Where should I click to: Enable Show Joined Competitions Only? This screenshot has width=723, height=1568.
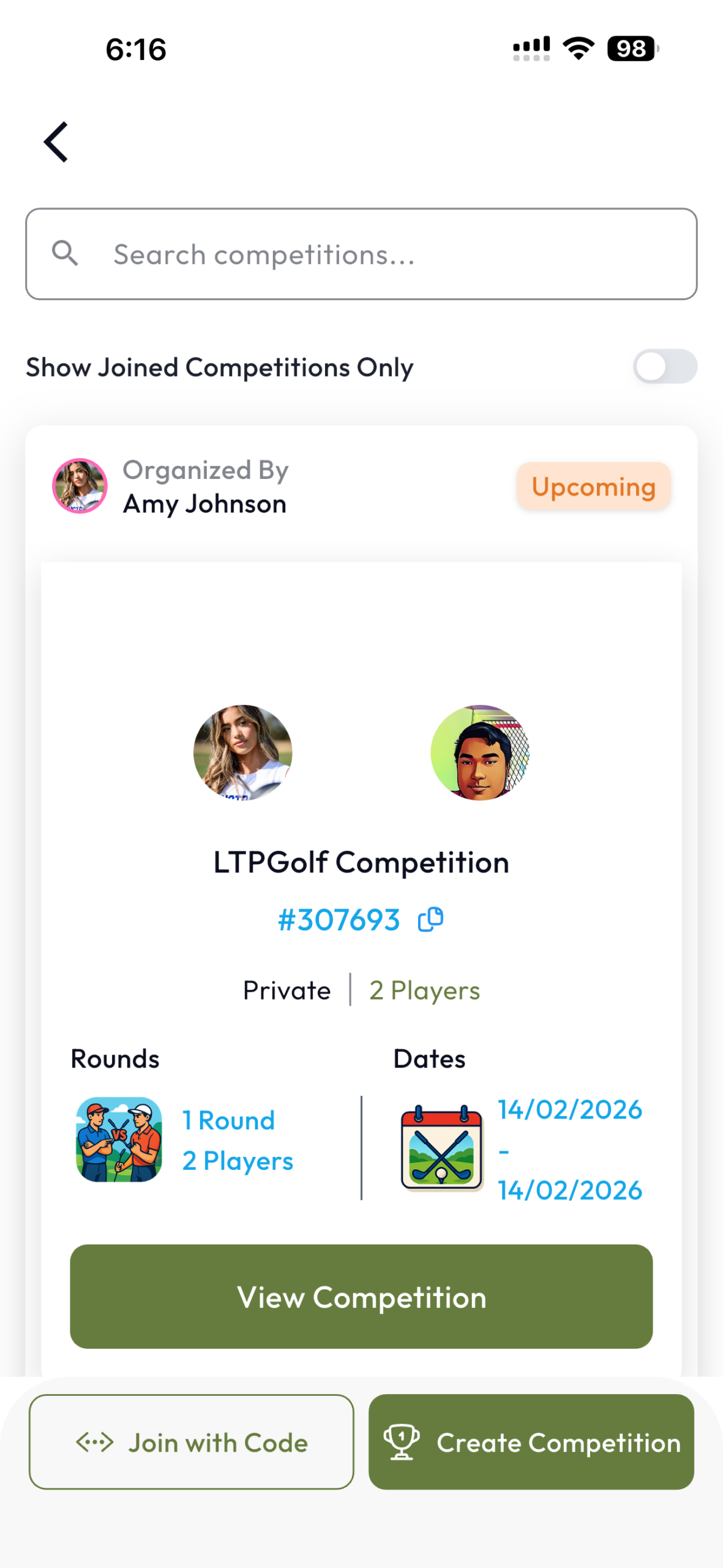(x=664, y=367)
